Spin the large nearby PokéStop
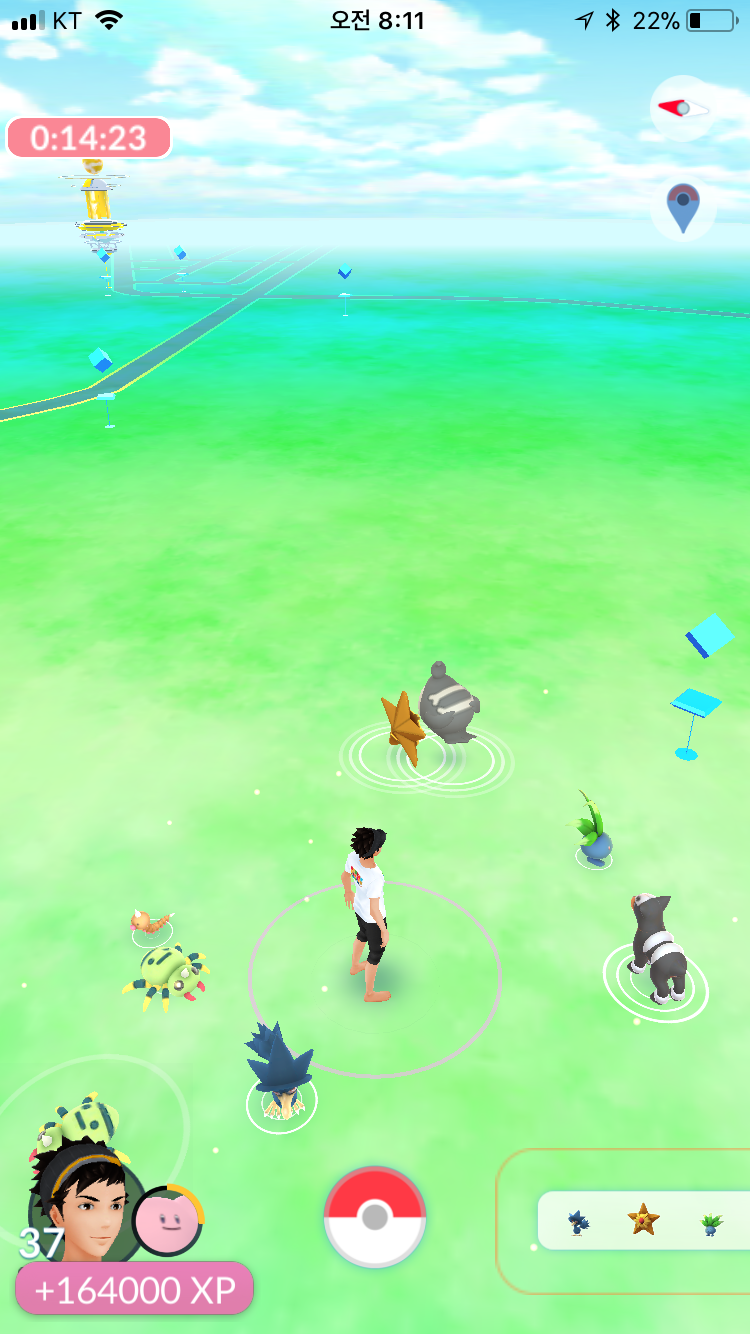The image size is (750, 1334). click(x=703, y=690)
